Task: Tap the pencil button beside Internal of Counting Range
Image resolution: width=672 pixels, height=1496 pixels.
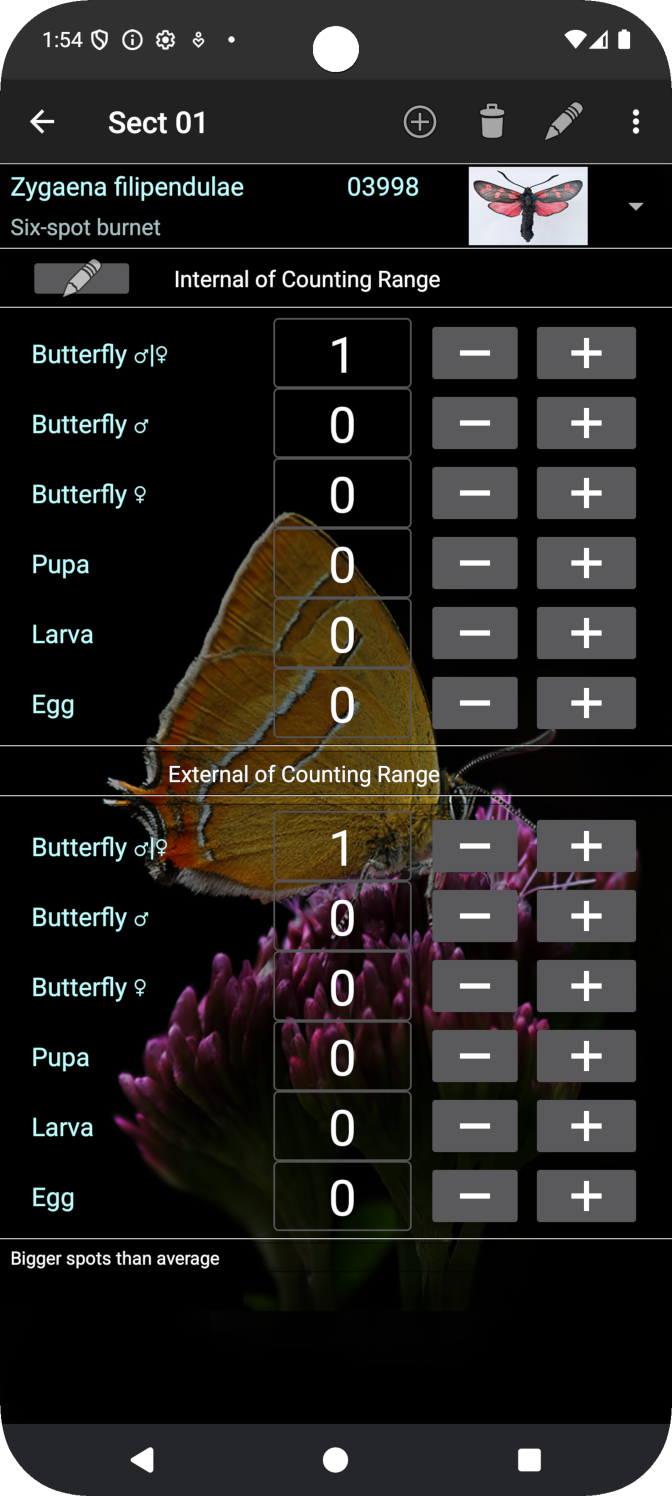Action: [81, 278]
